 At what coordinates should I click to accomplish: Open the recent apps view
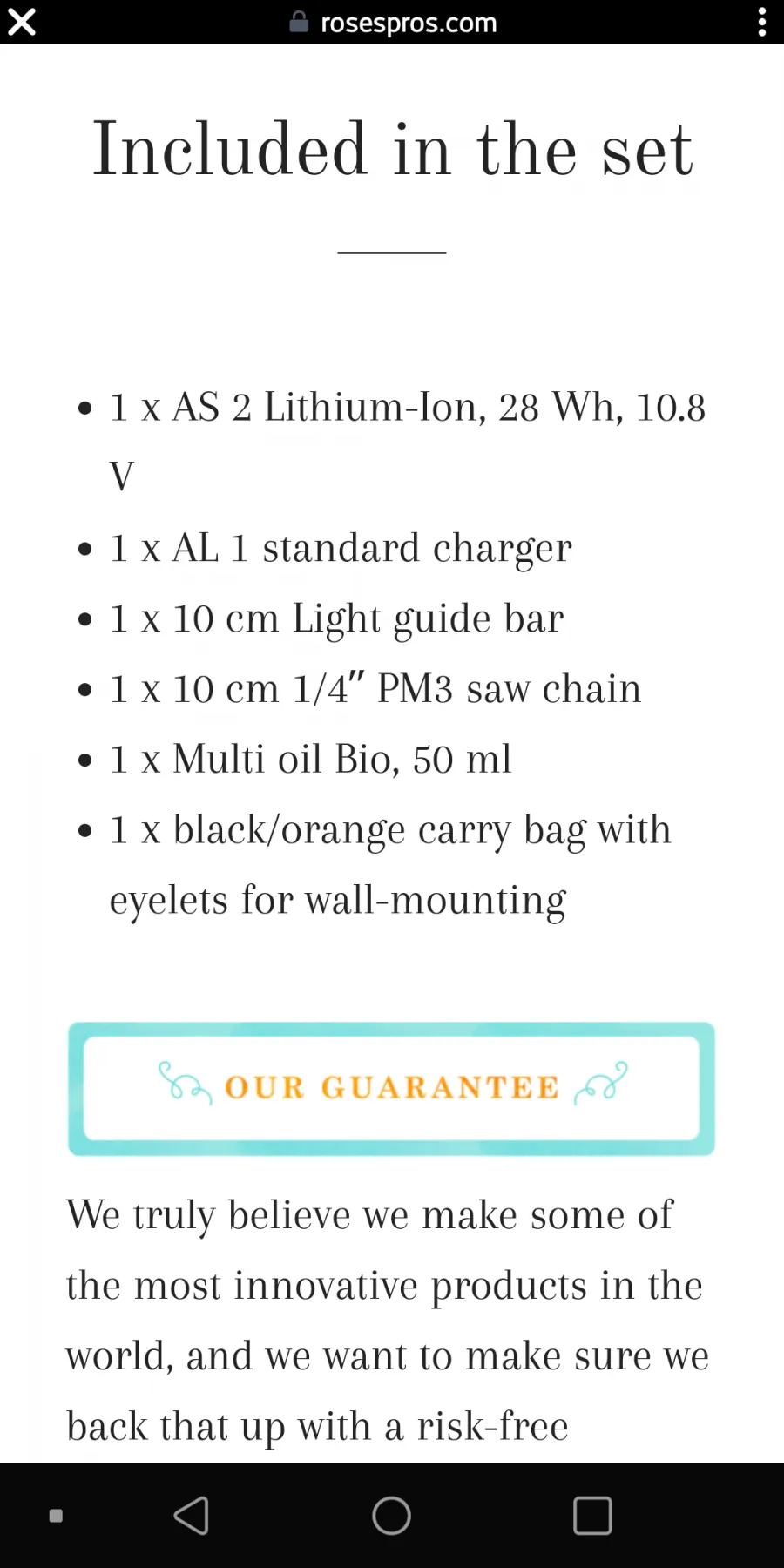click(592, 1516)
